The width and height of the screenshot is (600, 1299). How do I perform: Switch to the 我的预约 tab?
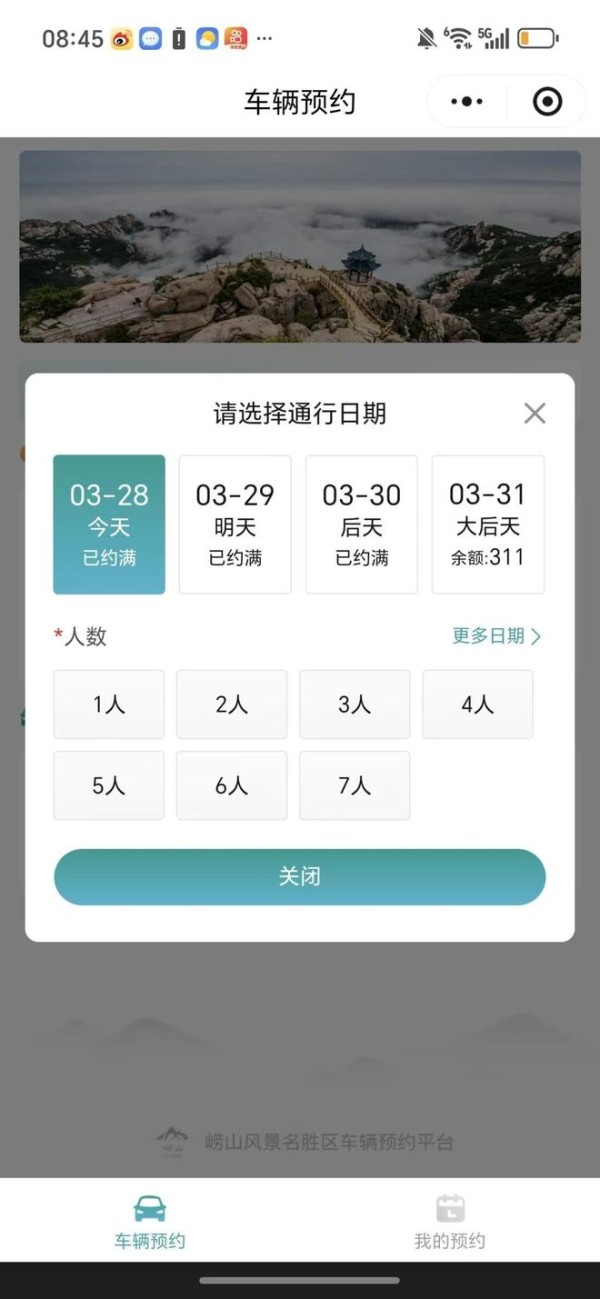pos(450,1221)
